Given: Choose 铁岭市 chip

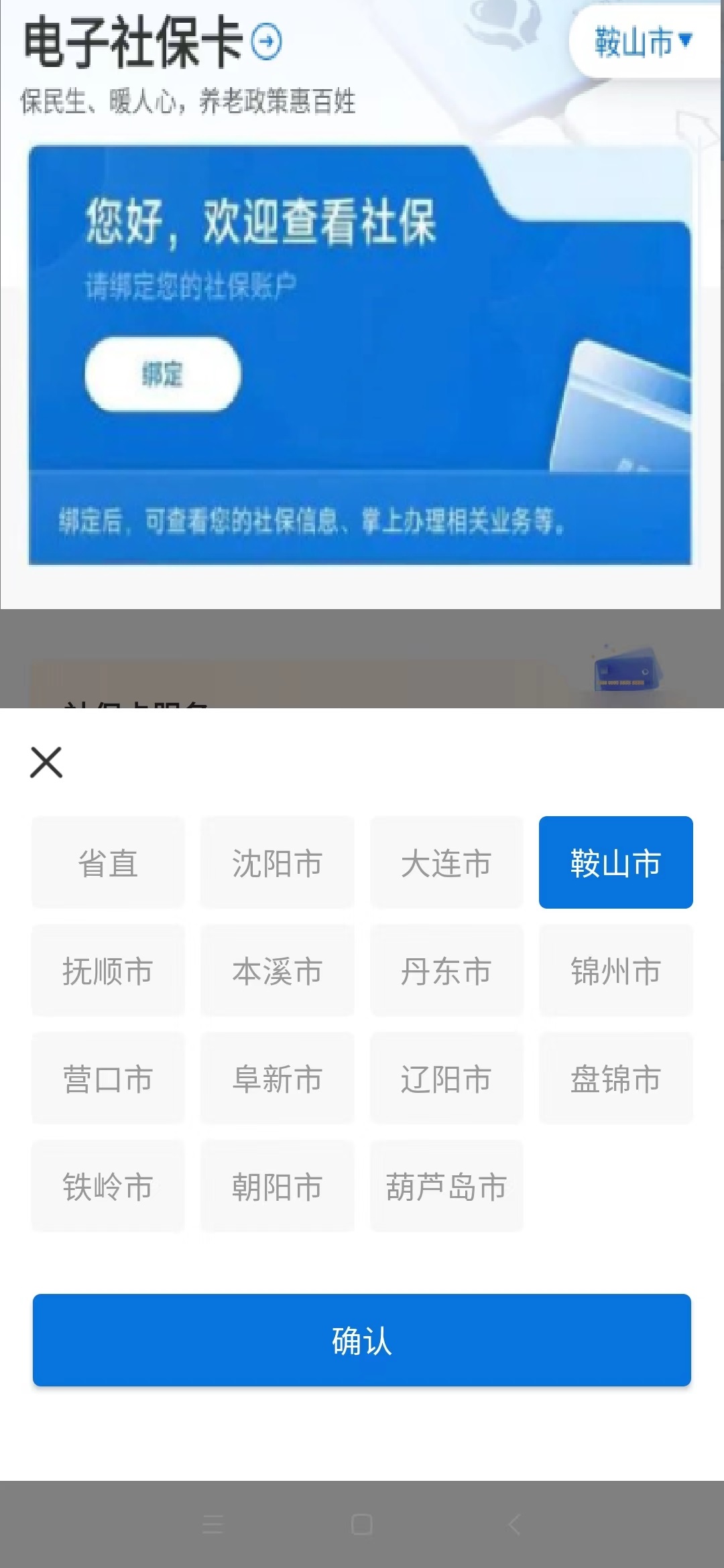Looking at the screenshot, I should click(108, 1187).
